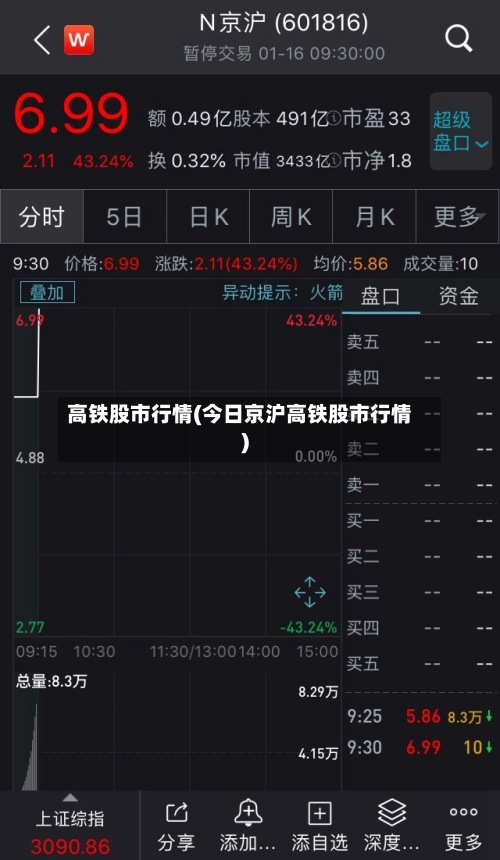Switch to the 5日 chart tab
Image resolution: width=500 pixels, height=860 pixels.
124,217
